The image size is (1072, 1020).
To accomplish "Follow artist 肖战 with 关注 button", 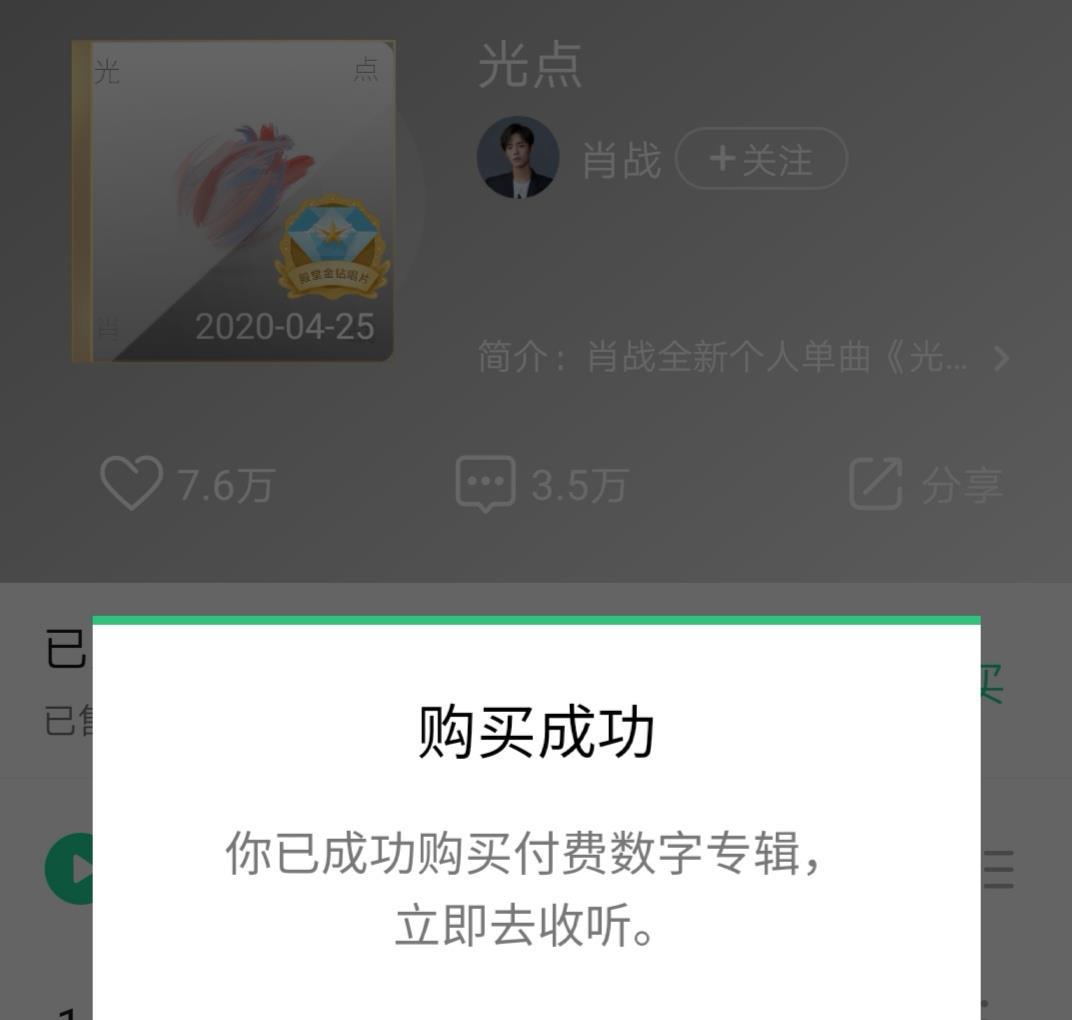I will tap(761, 159).
